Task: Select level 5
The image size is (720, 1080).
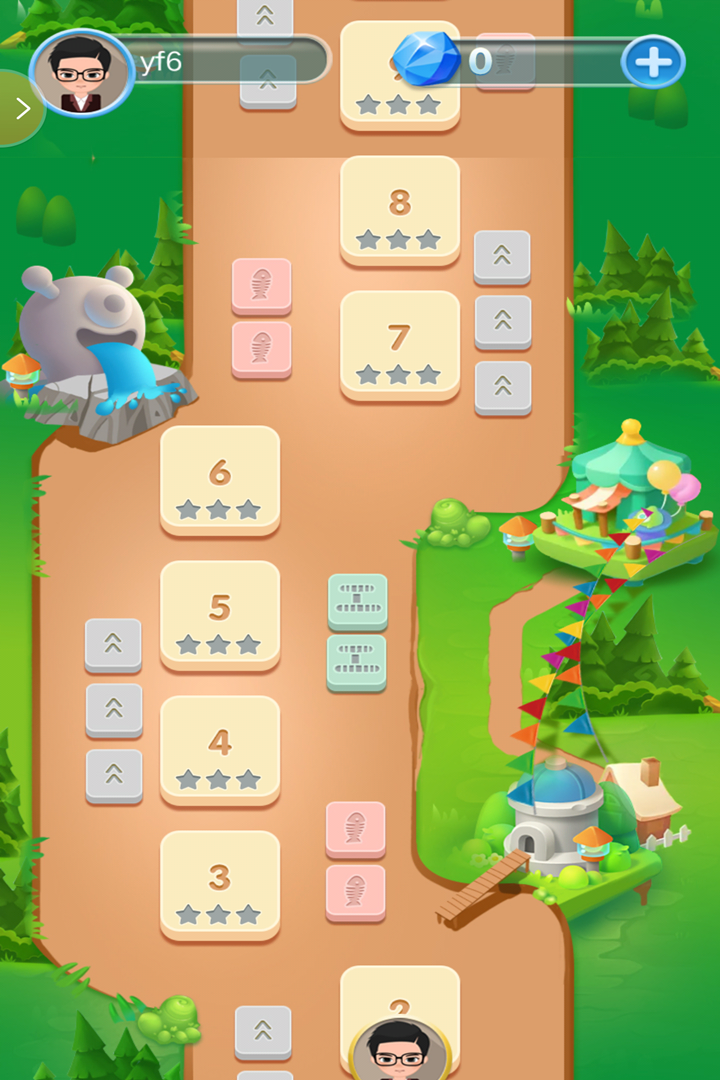Action: 219,617
